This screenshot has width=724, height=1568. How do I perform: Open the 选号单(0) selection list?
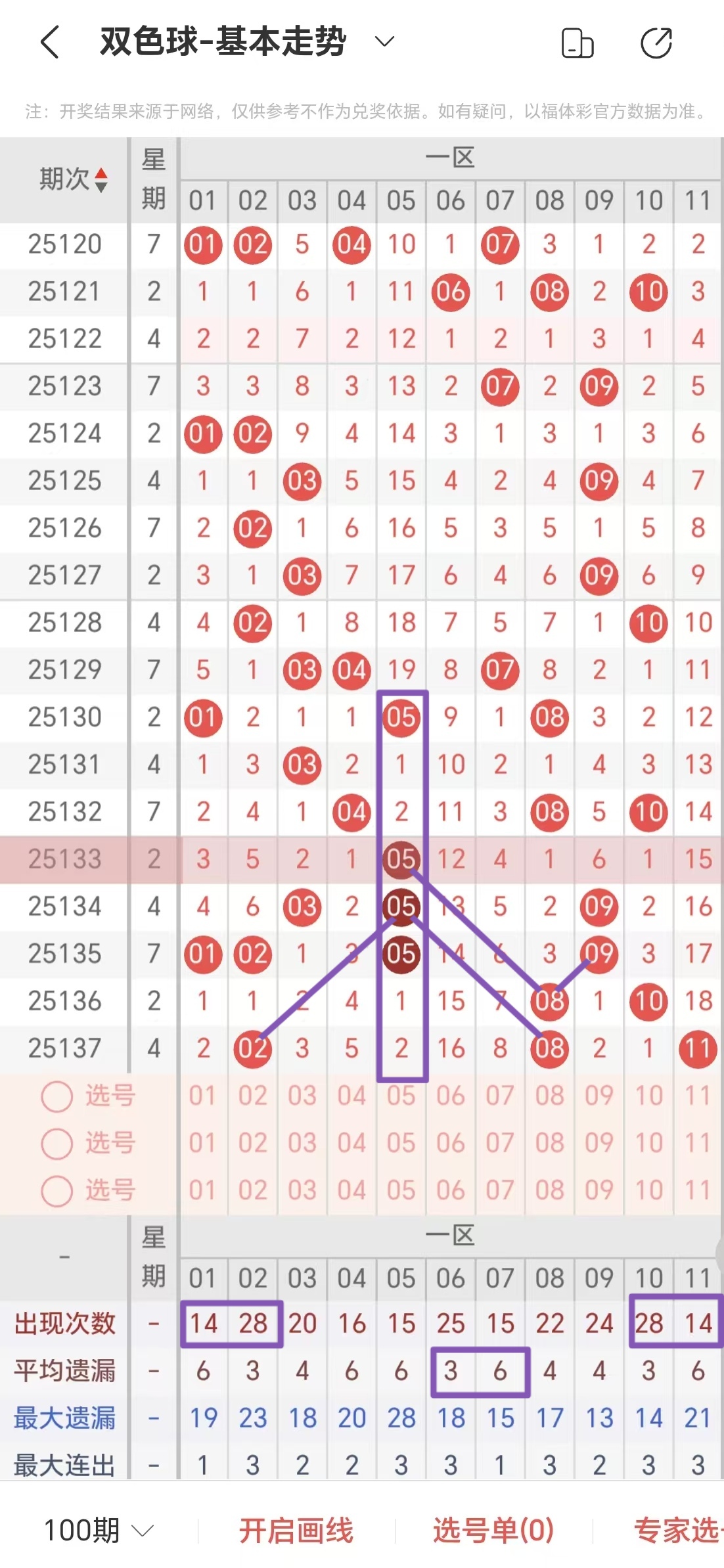[x=493, y=1531]
